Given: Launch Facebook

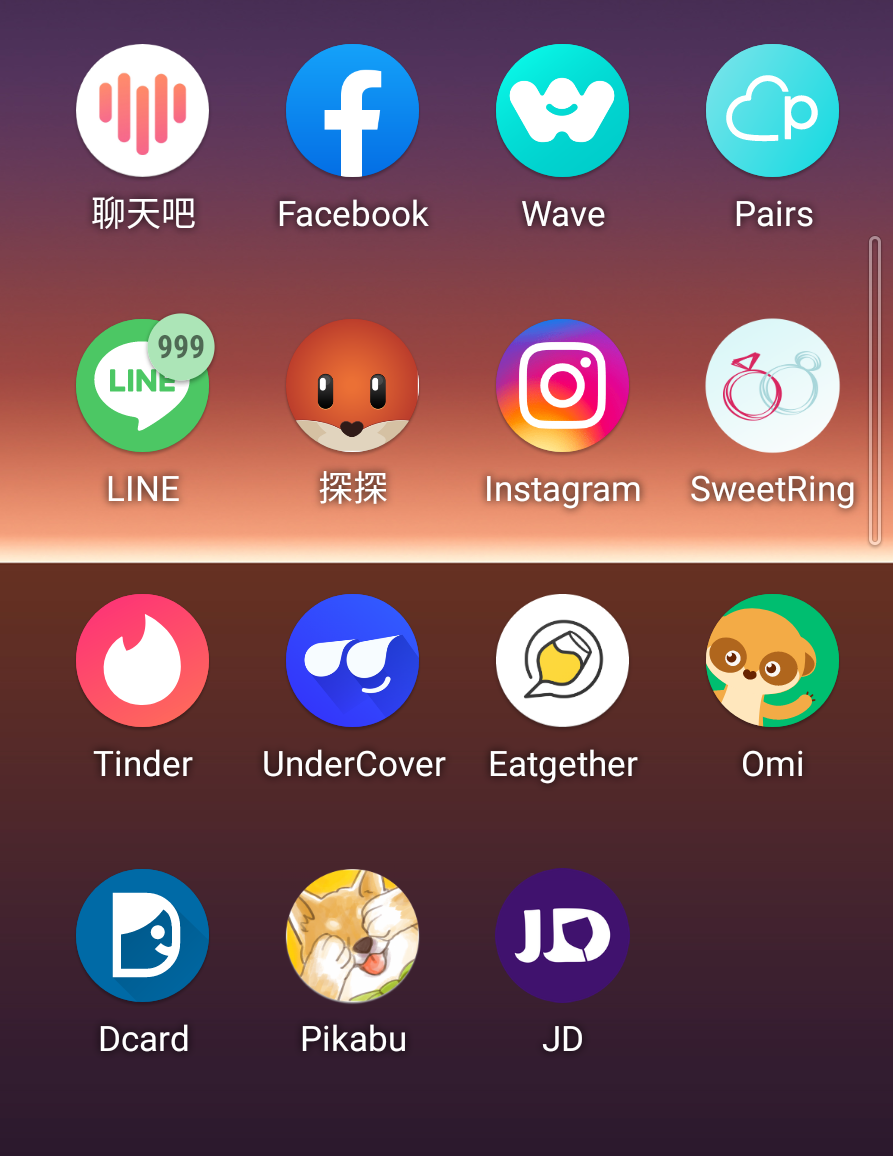Looking at the screenshot, I should 352,111.
